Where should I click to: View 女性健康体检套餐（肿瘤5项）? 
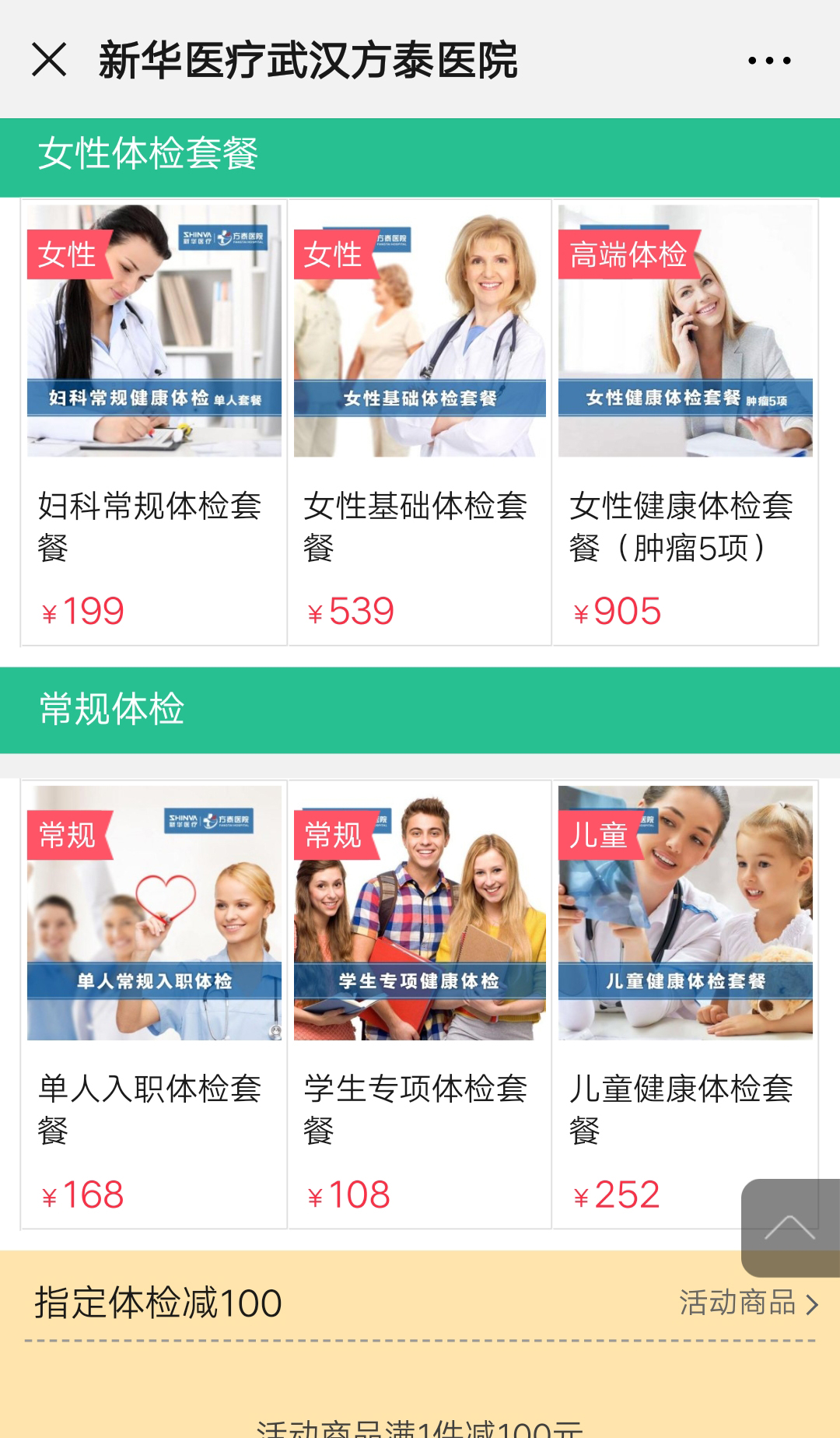pos(685,422)
